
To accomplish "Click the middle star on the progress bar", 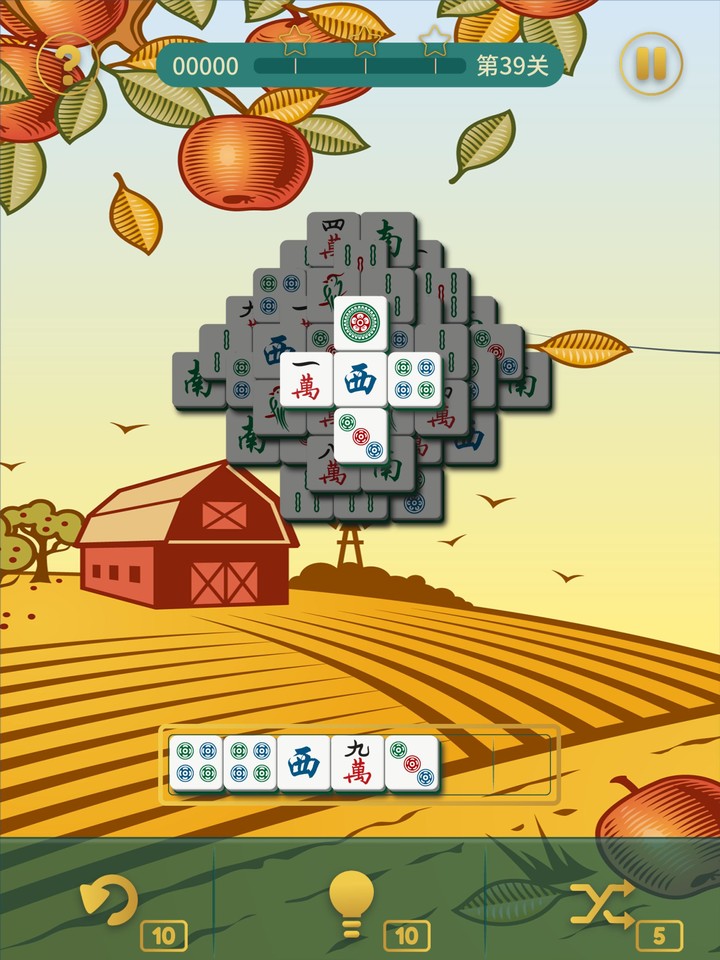I will (x=365, y=42).
